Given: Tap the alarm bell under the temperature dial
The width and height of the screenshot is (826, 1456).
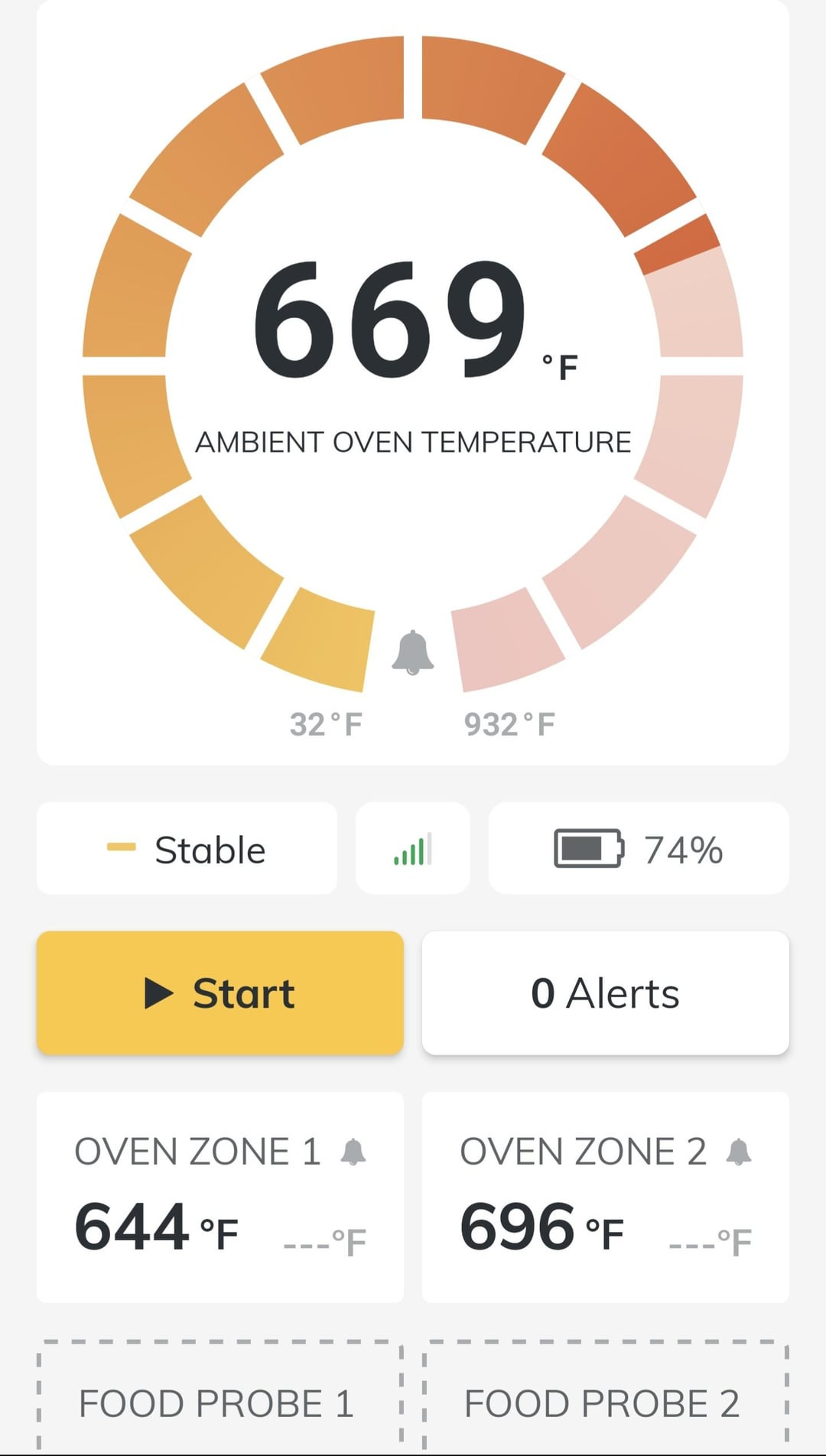Looking at the screenshot, I should coord(413,652).
